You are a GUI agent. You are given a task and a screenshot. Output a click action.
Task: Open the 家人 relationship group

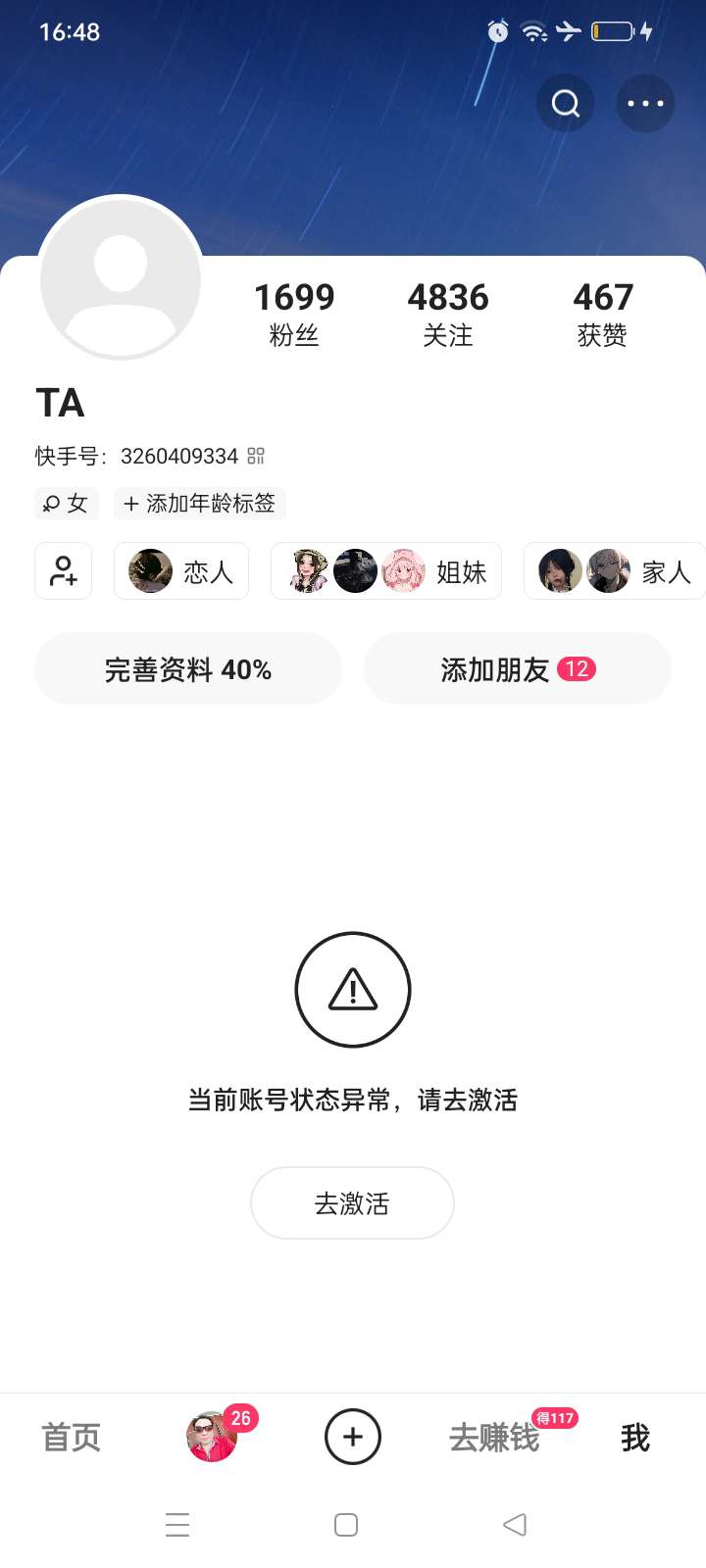(616, 571)
